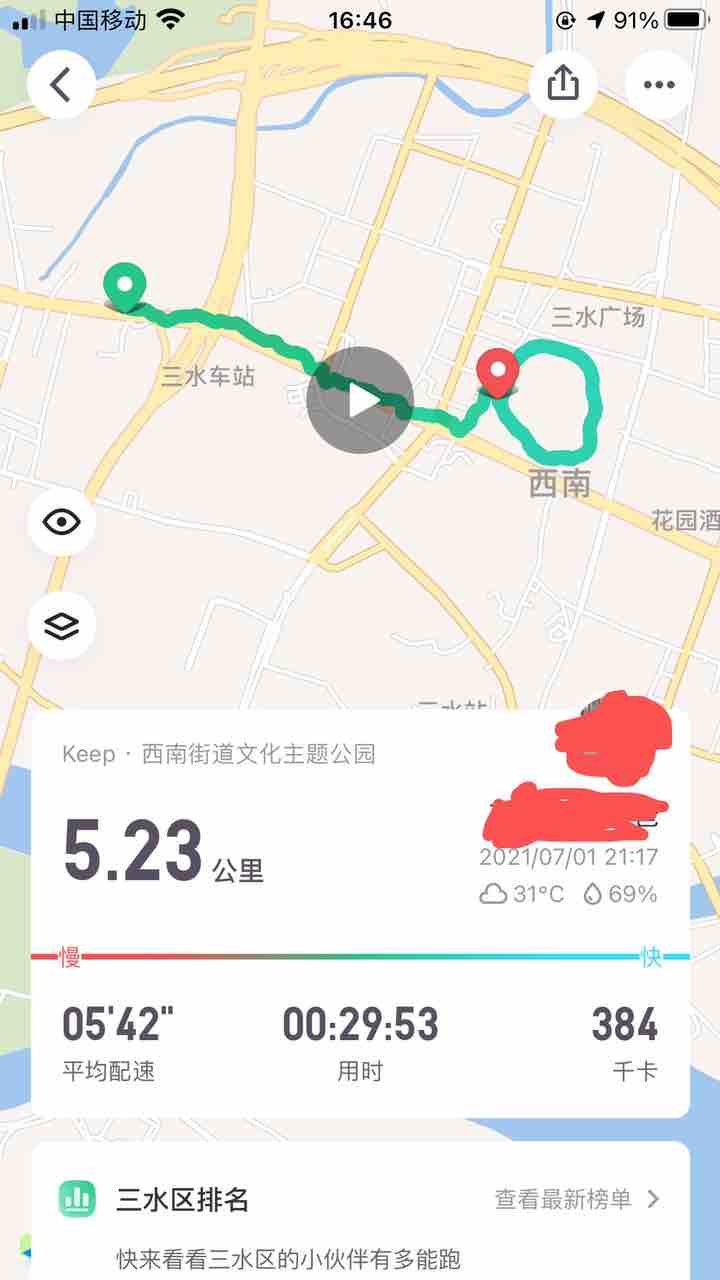Open the three-dot overflow menu
720x1280 pixels.
click(x=659, y=85)
